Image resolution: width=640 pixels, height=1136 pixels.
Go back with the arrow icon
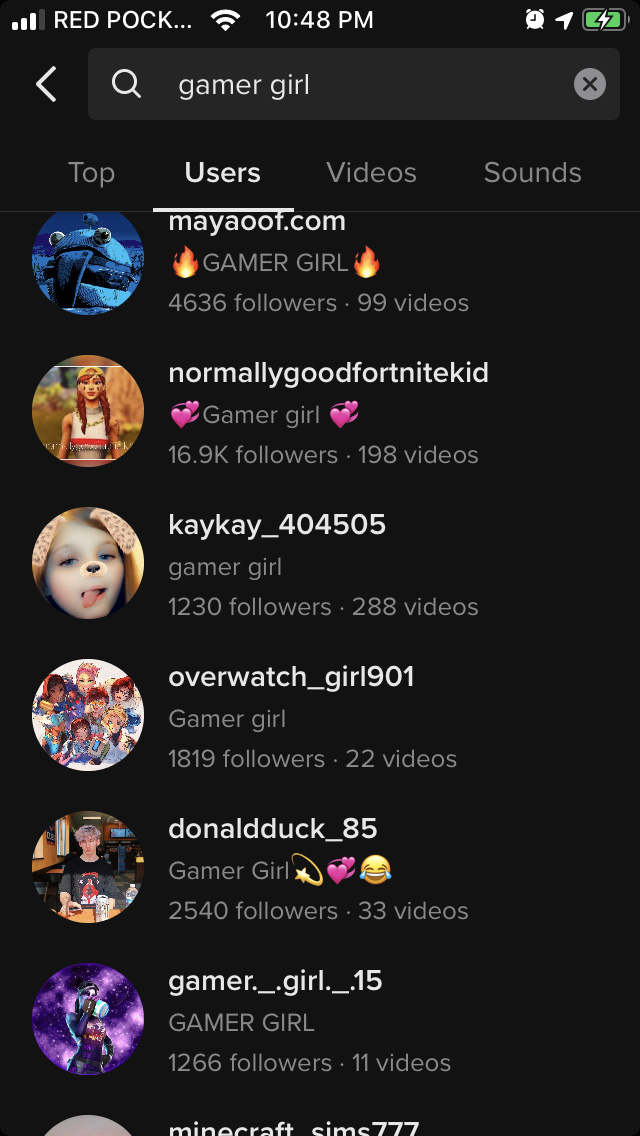(x=46, y=85)
